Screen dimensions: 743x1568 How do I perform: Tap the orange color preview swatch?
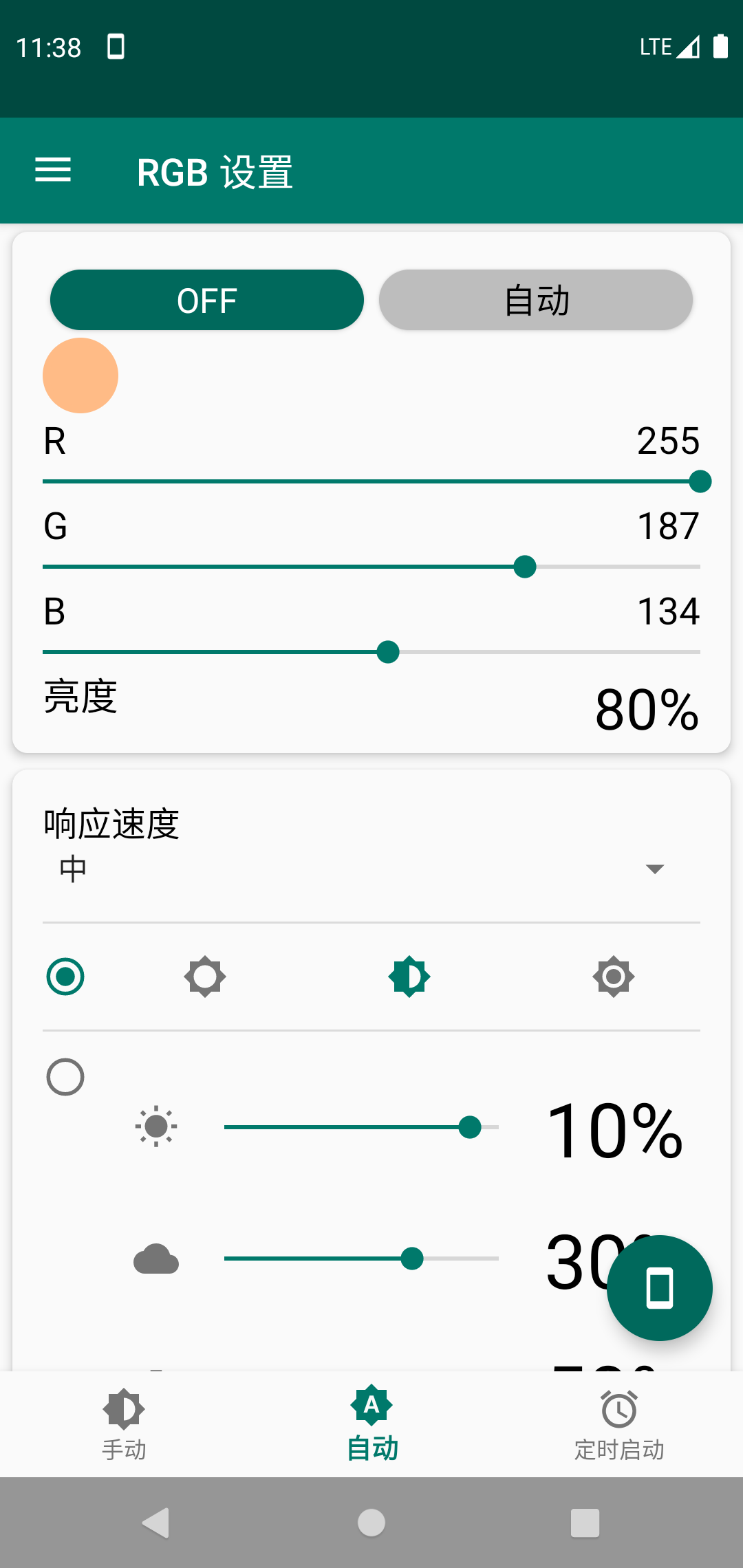tap(80, 375)
